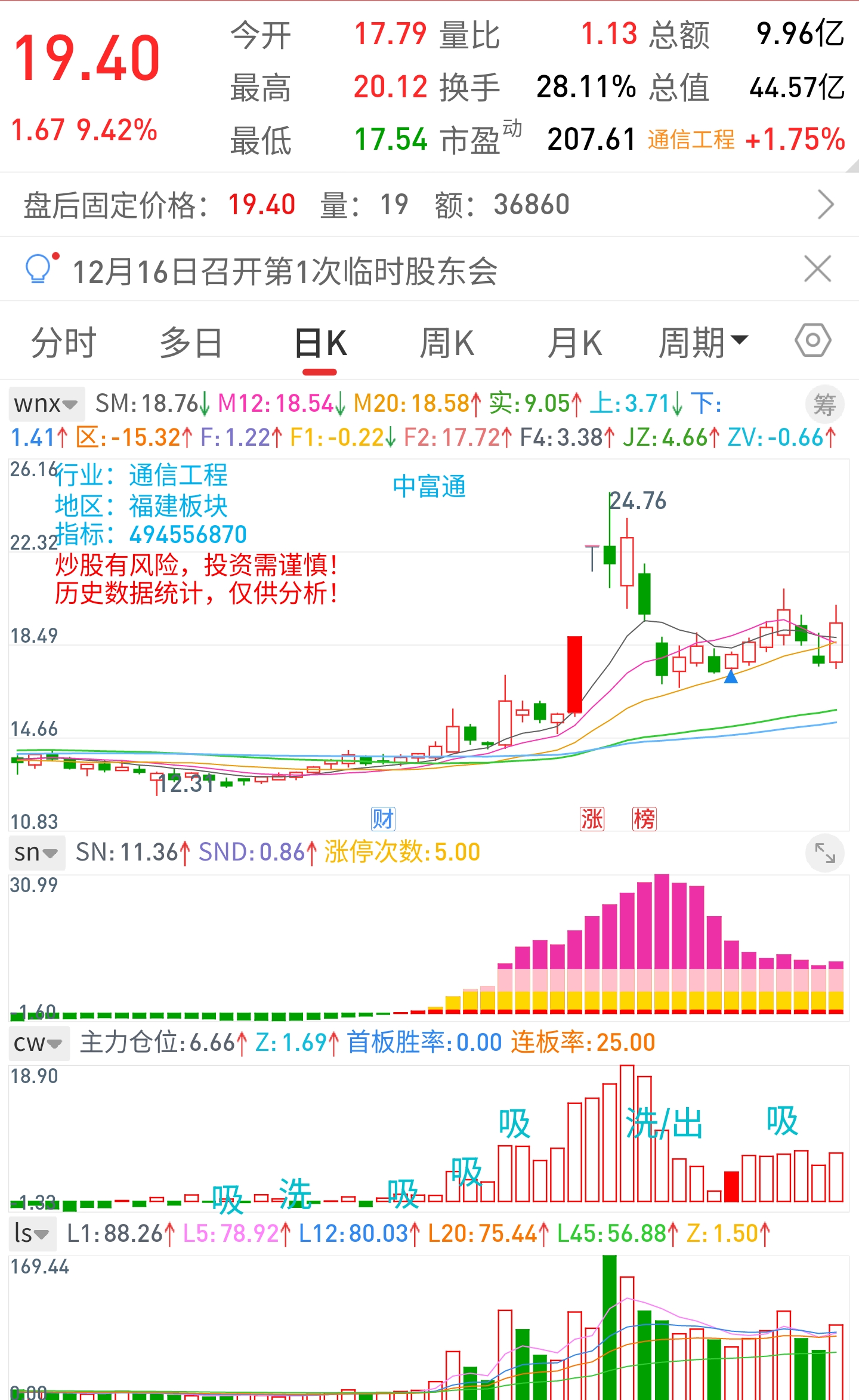Switch to the 月K tab

[575, 343]
